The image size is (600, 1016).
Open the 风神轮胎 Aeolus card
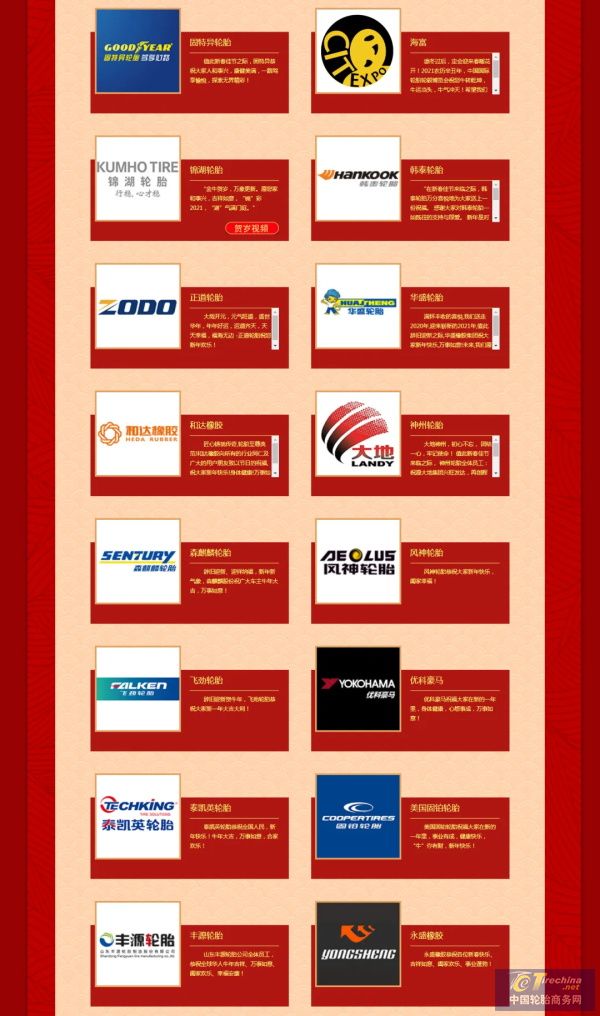tap(358, 560)
